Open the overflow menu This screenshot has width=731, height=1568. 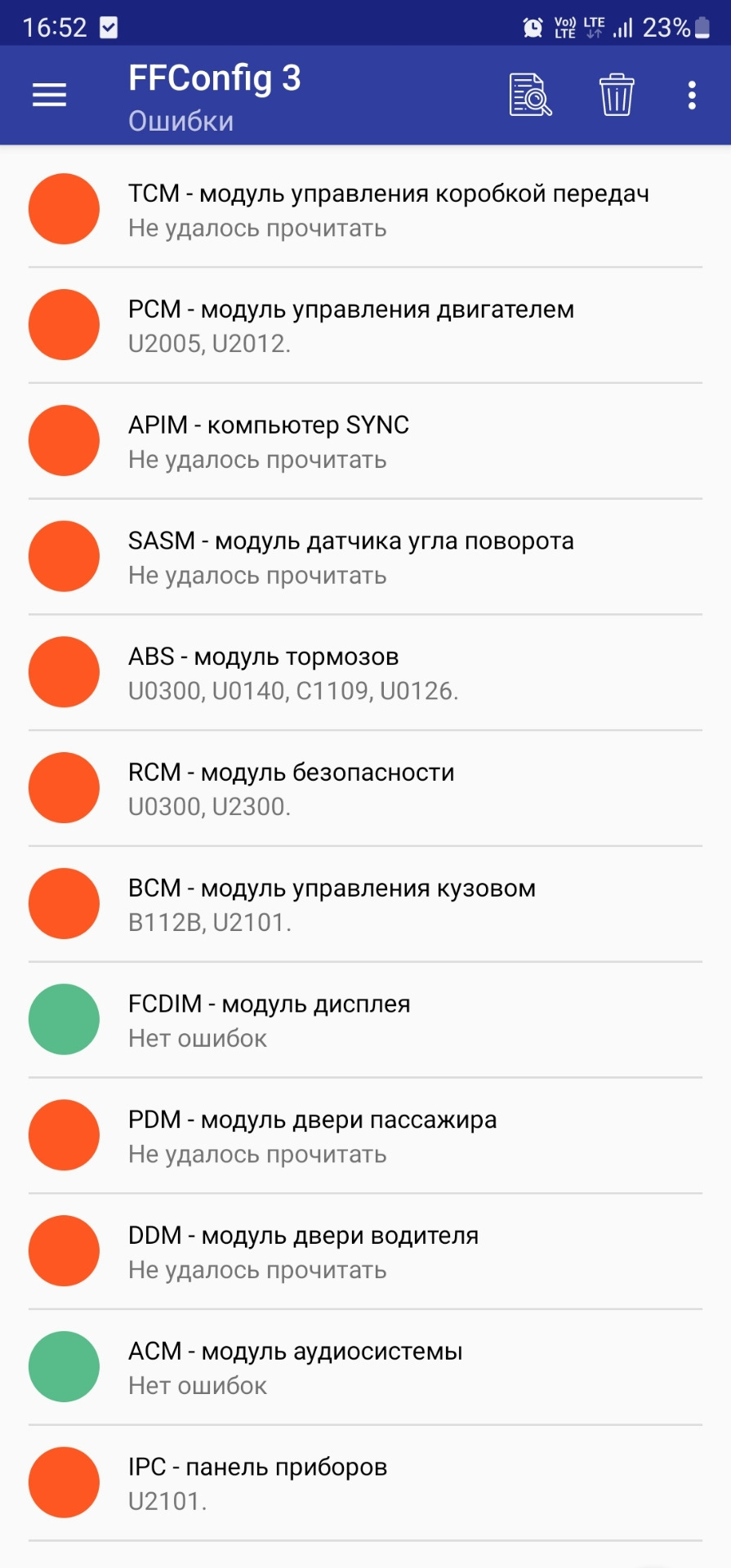click(692, 96)
